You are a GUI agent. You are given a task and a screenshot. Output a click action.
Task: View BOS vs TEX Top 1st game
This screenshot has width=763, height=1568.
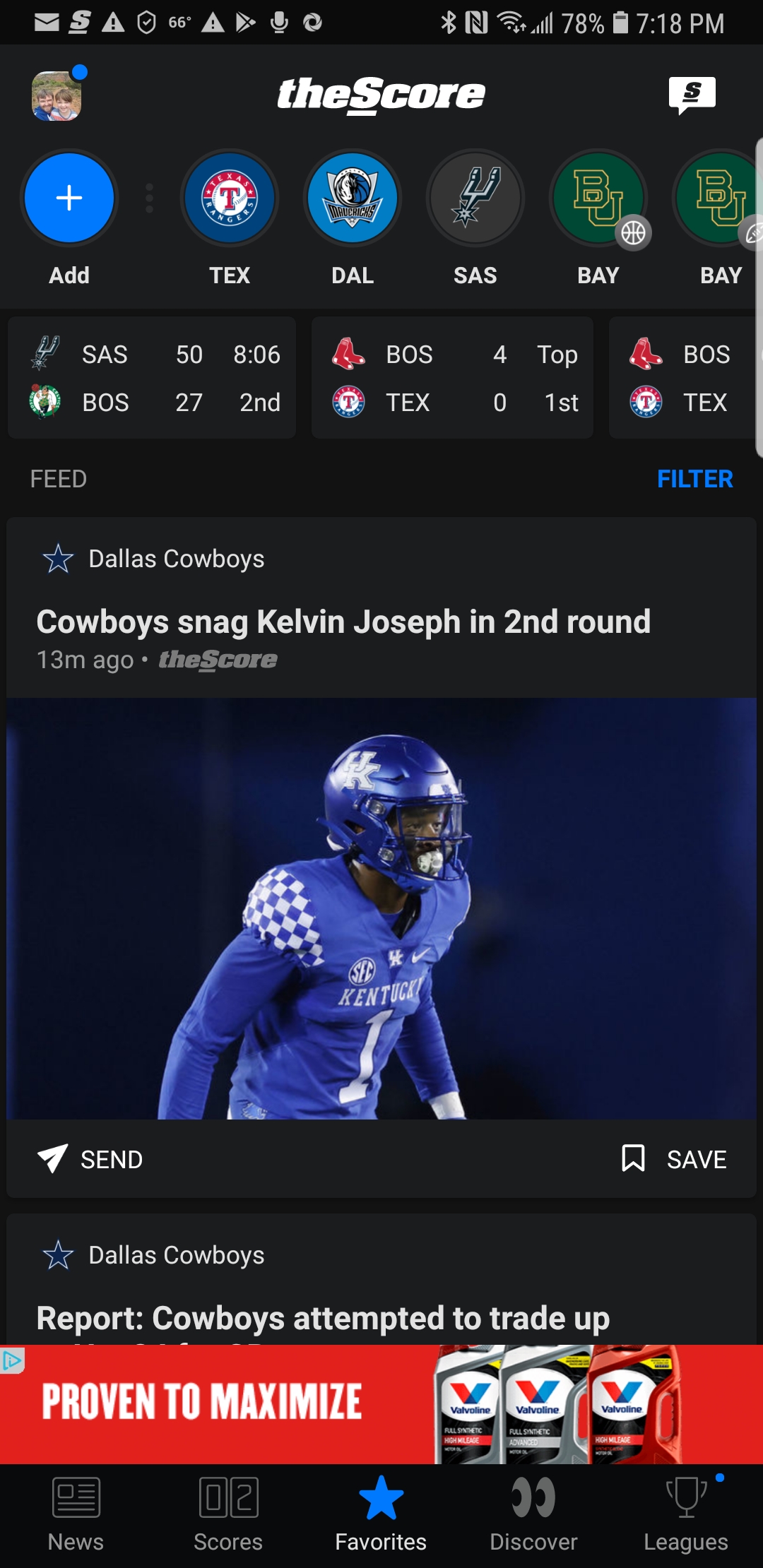[x=452, y=378]
